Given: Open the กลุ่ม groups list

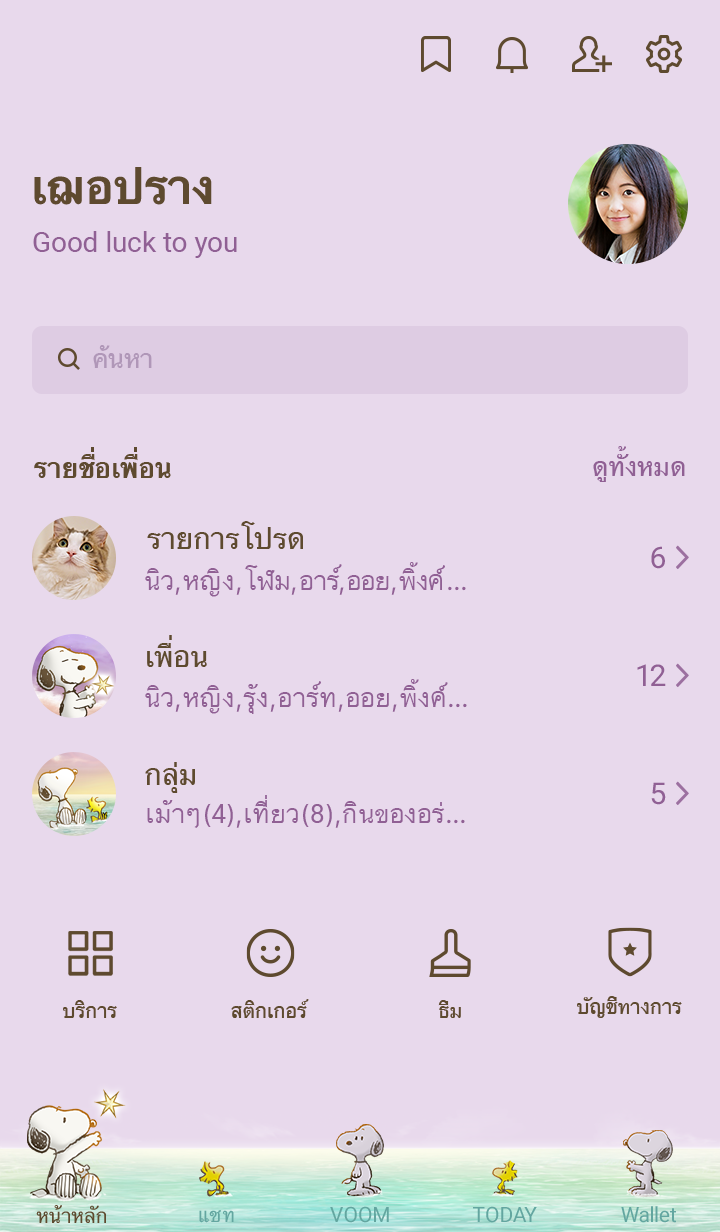Looking at the screenshot, I should coord(360,794).
